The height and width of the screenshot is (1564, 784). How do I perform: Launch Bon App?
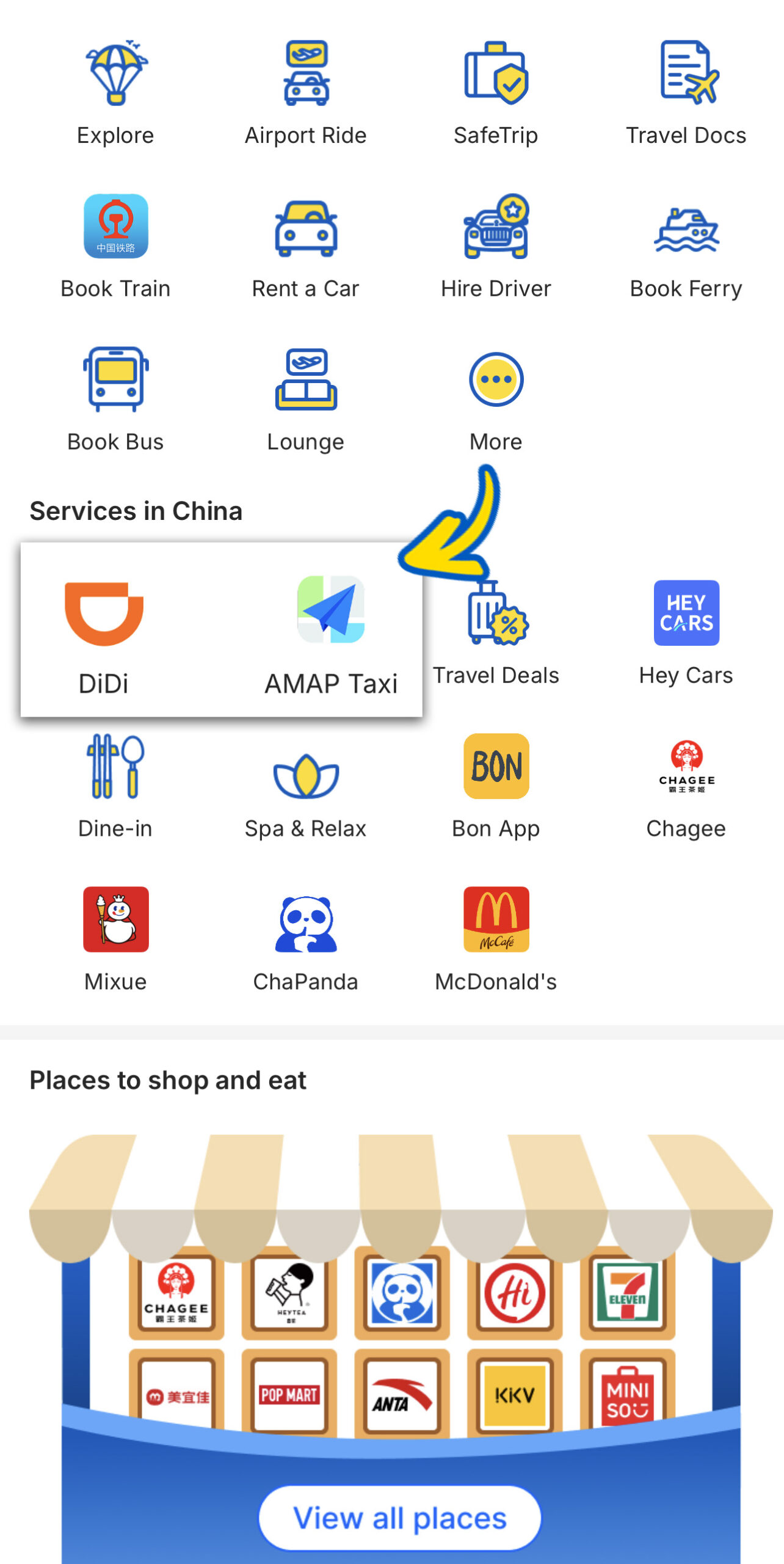click(x=496, y=786)
